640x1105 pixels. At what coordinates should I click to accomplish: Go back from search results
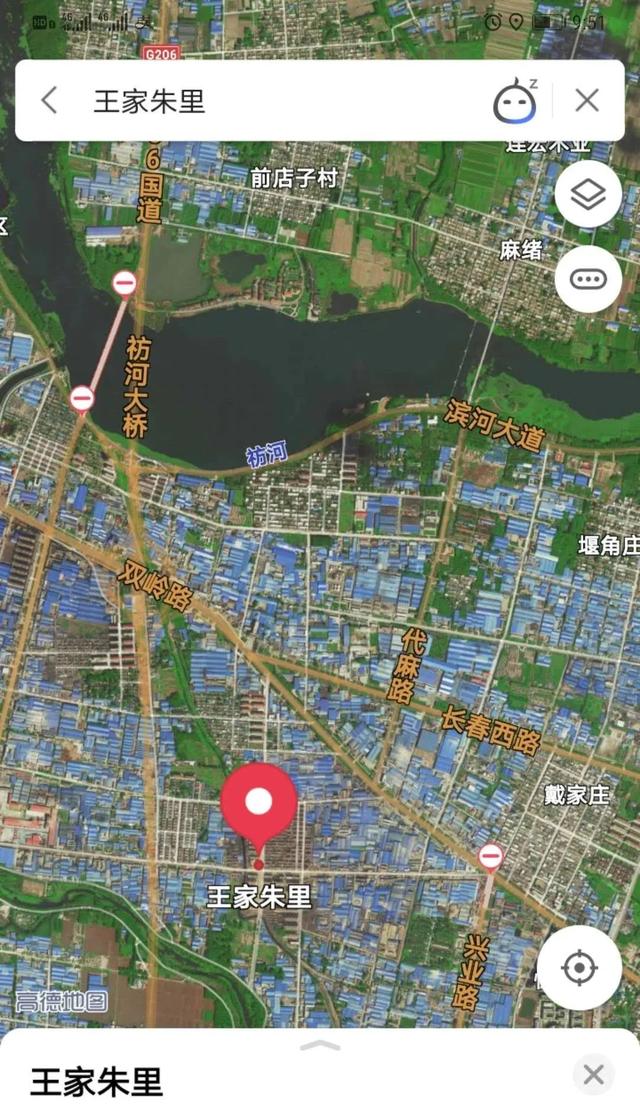pyautogui.click(x=49, y=100)
